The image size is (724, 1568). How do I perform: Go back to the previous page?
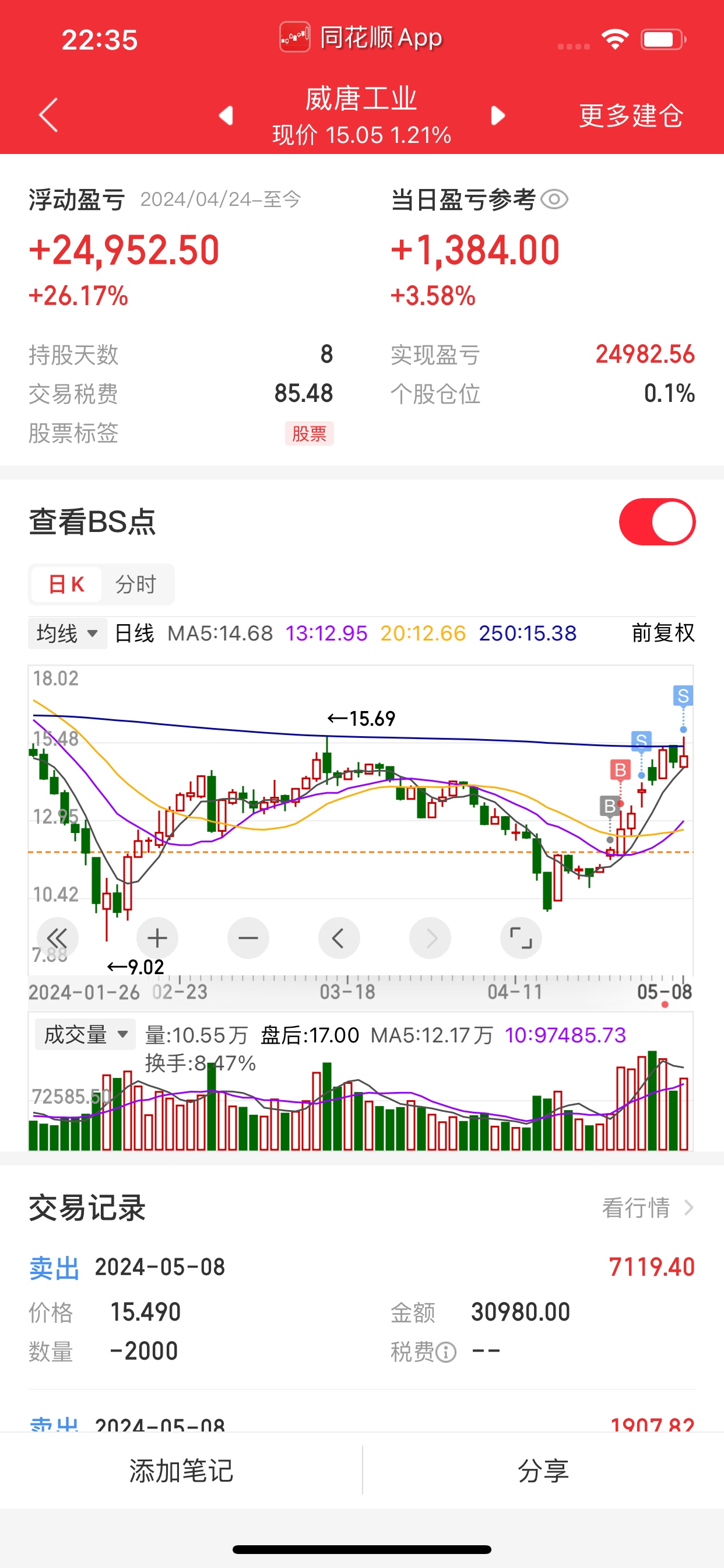[x=48, y=115]
